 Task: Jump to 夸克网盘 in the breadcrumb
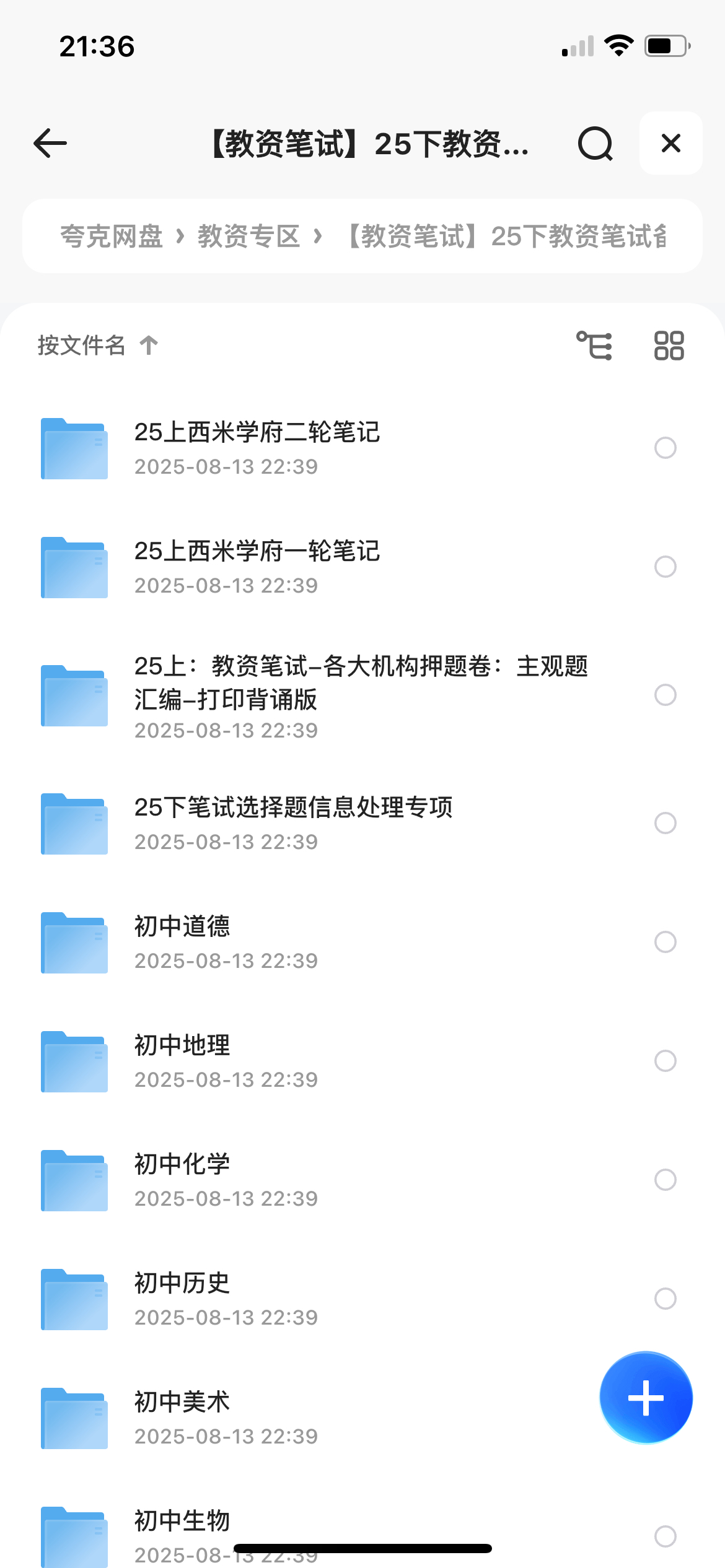point(112,237)
